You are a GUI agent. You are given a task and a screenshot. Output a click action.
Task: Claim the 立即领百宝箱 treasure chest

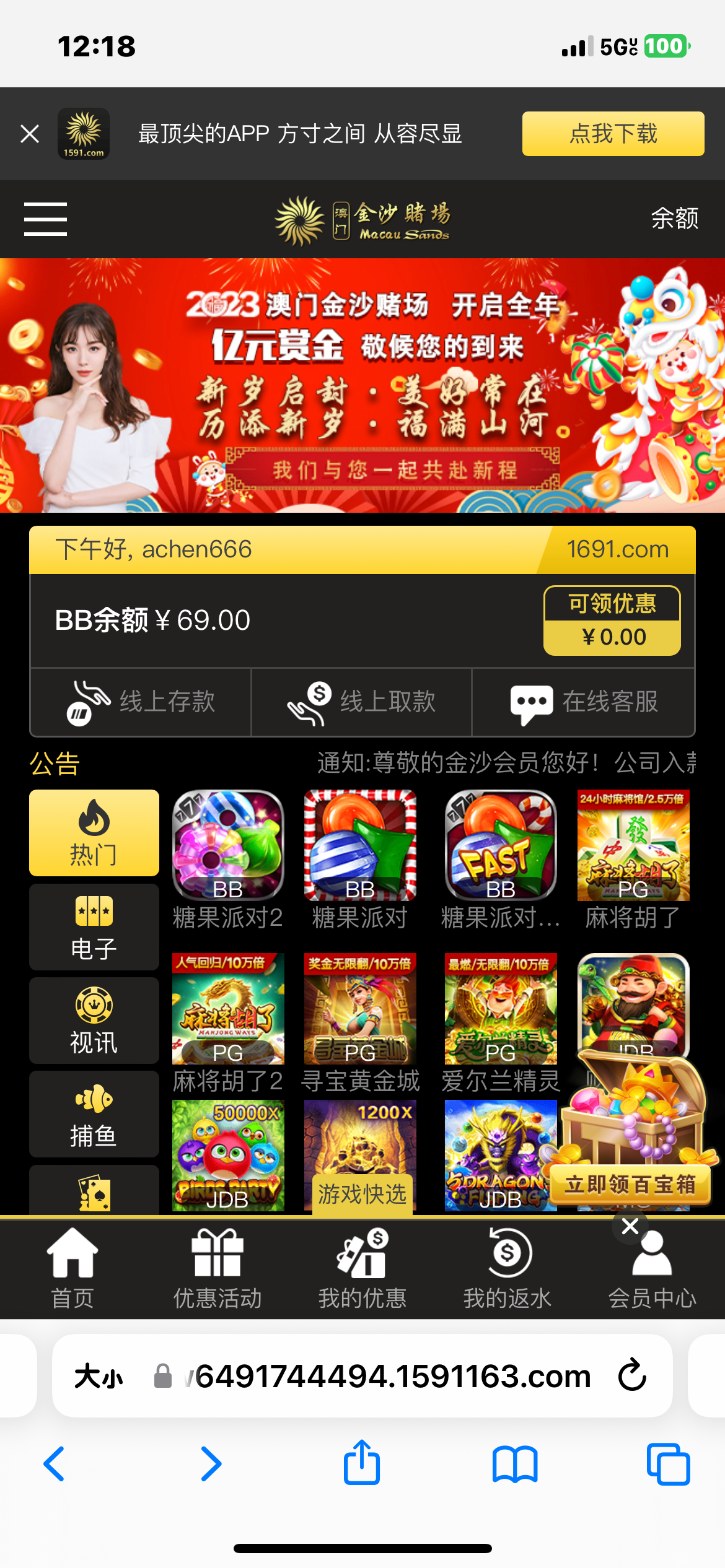point(631,1184)
